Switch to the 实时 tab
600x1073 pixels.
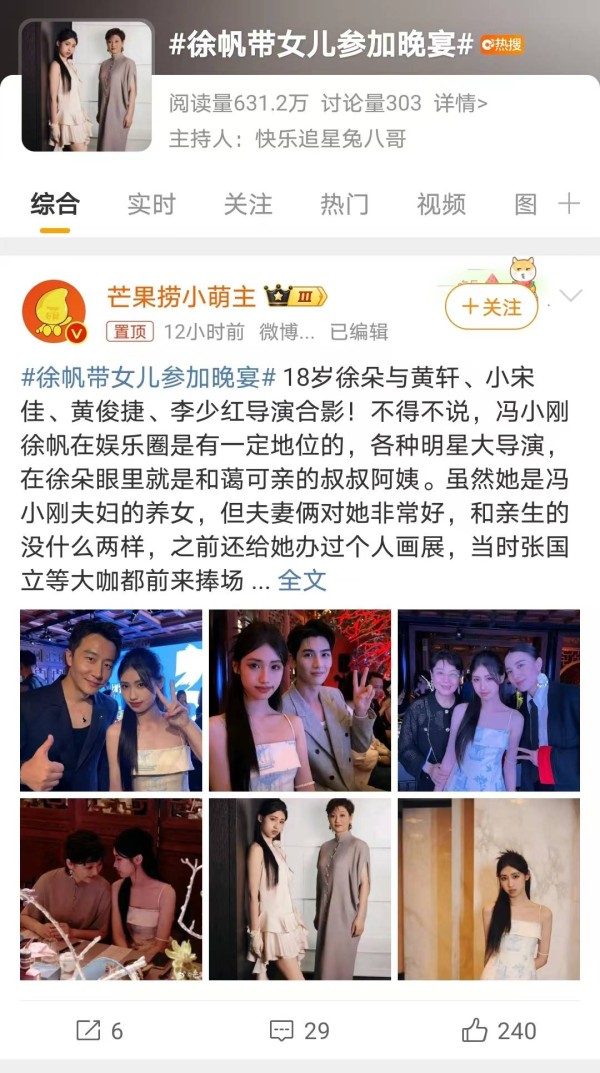click(151, 204)
